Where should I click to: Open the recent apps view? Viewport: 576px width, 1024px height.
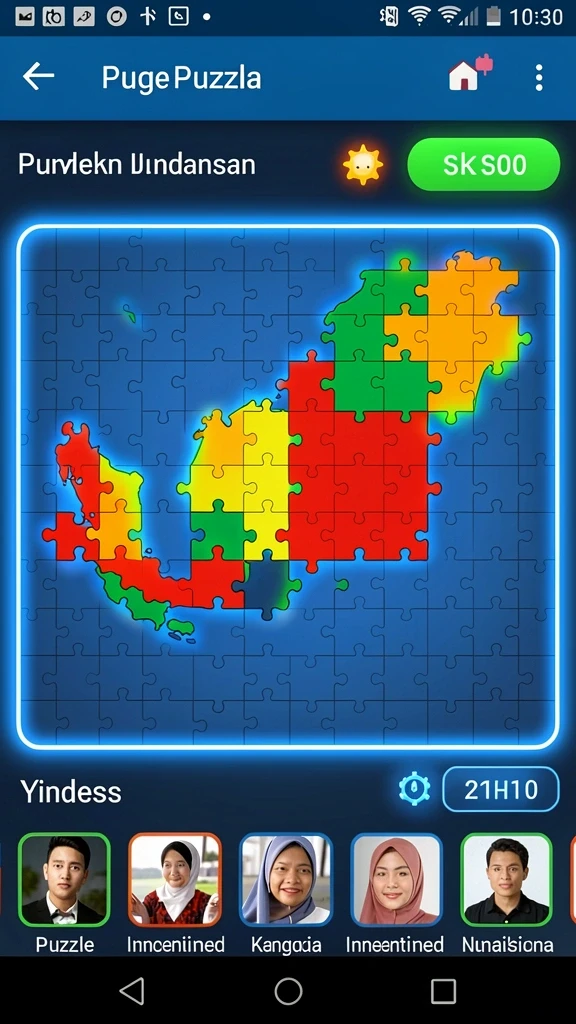pyautogui.click(x=443, y=991)
